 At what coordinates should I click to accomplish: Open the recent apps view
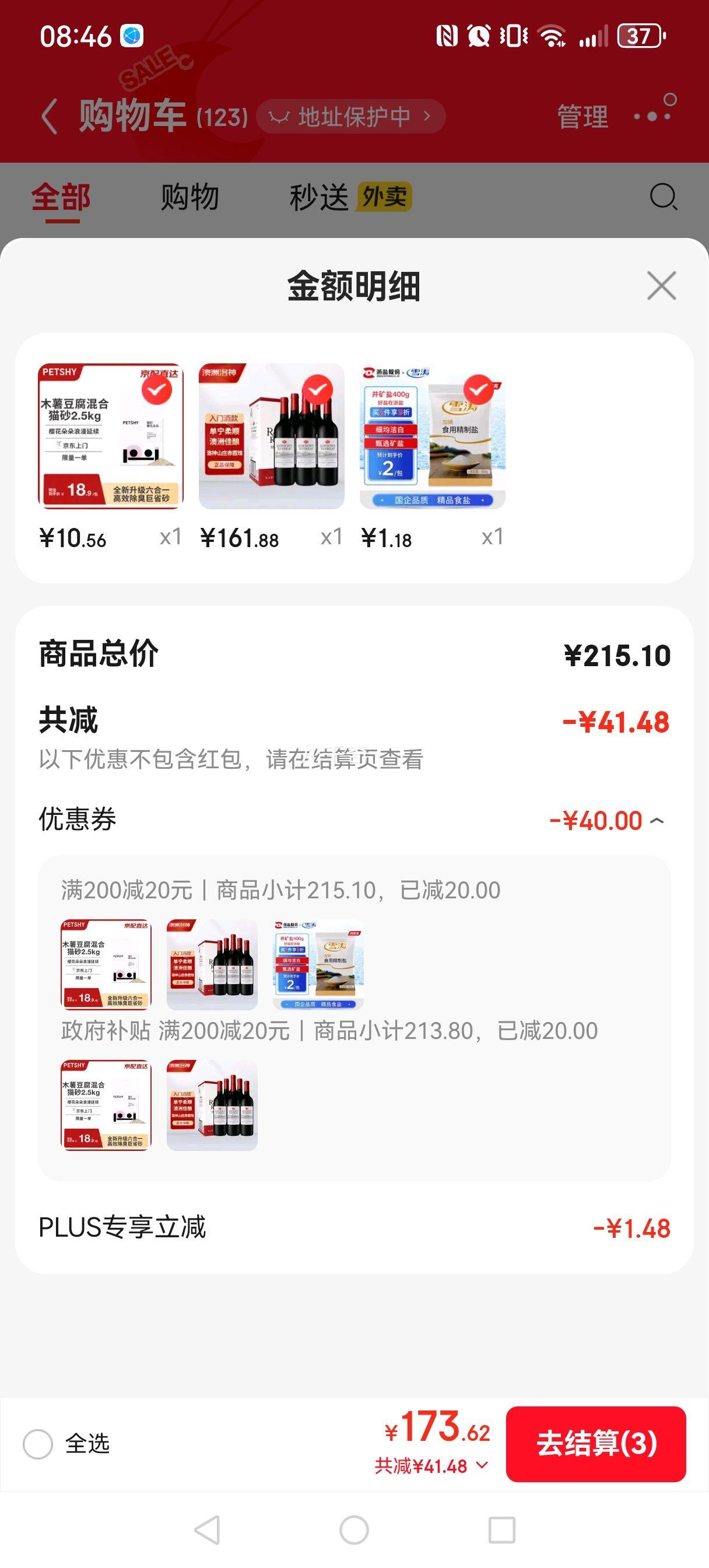(501, 1529)
